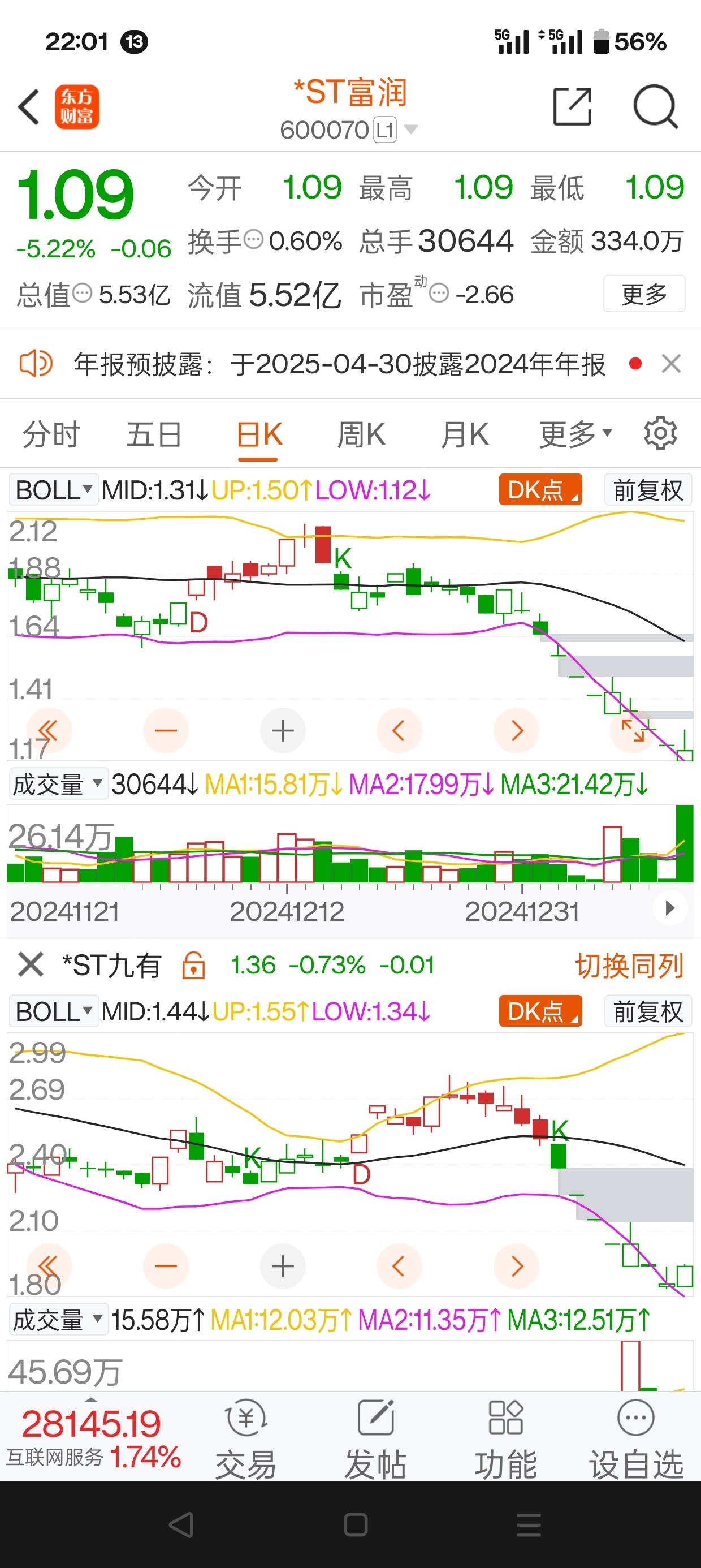Viewport: 701px width, 1568px height.
Task: Zoom in upper chart with plus button
Action: [x=282, y=730]
